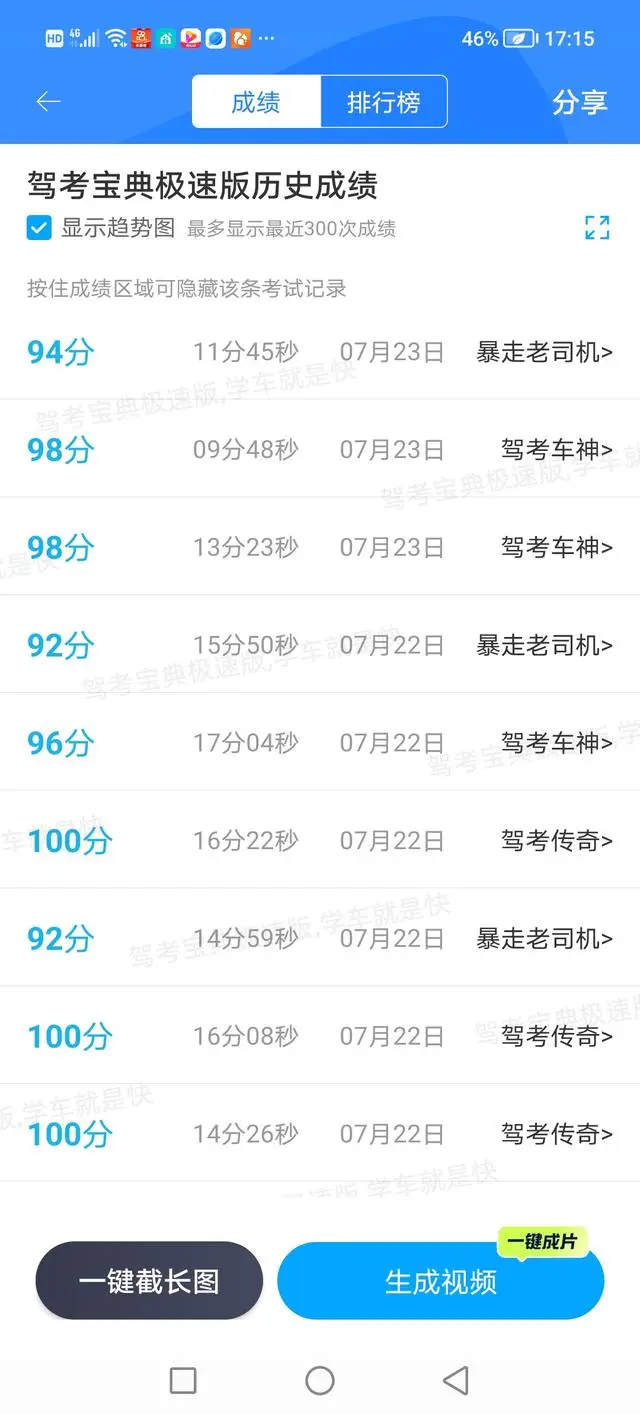640x1415 pixels.
Task: Tap the 一键截长图 button
Action: [149, 1281]
